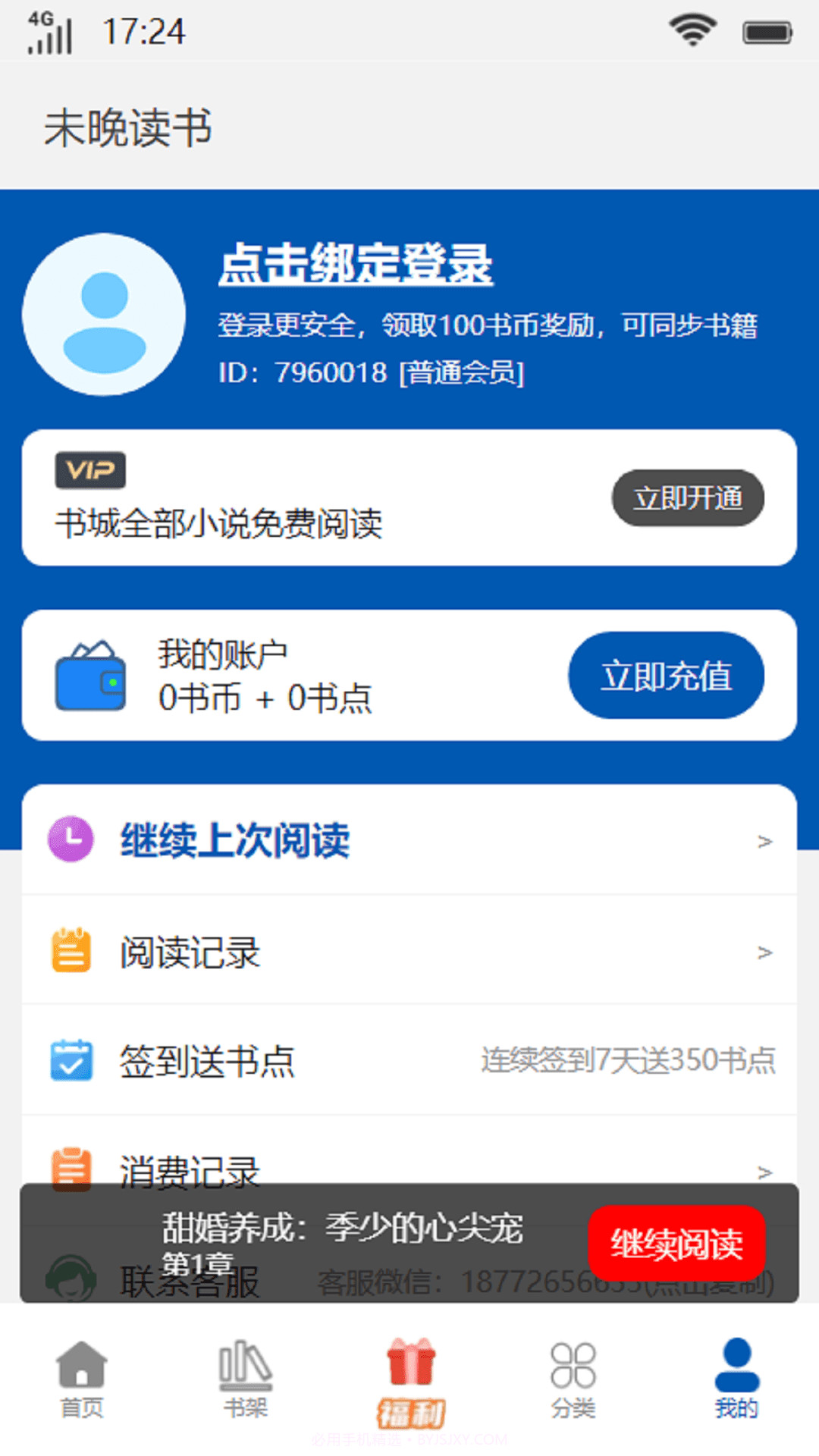The image size is (819, 1456).
Task: Open the VIP membership badge
Action: (x=89, y=471)
